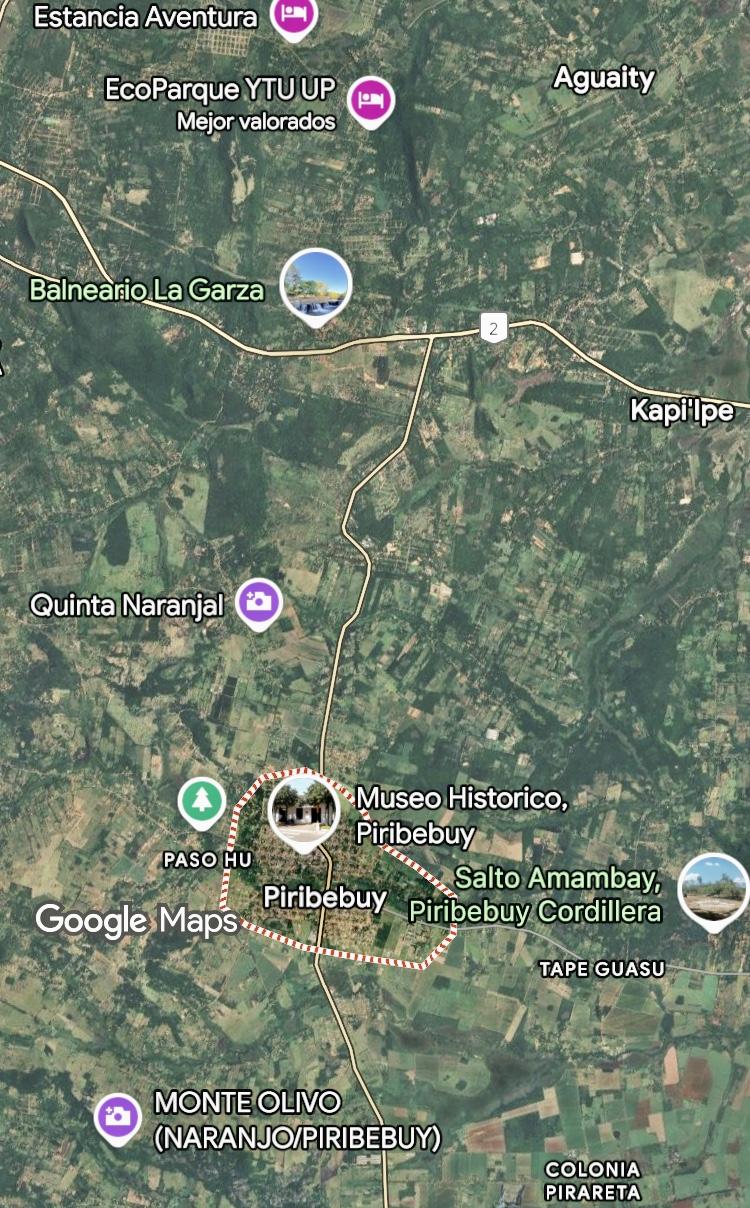Select the EcoParque YTU UP hotel marker
The image size is (750, 1208).
tap(371, 99)
